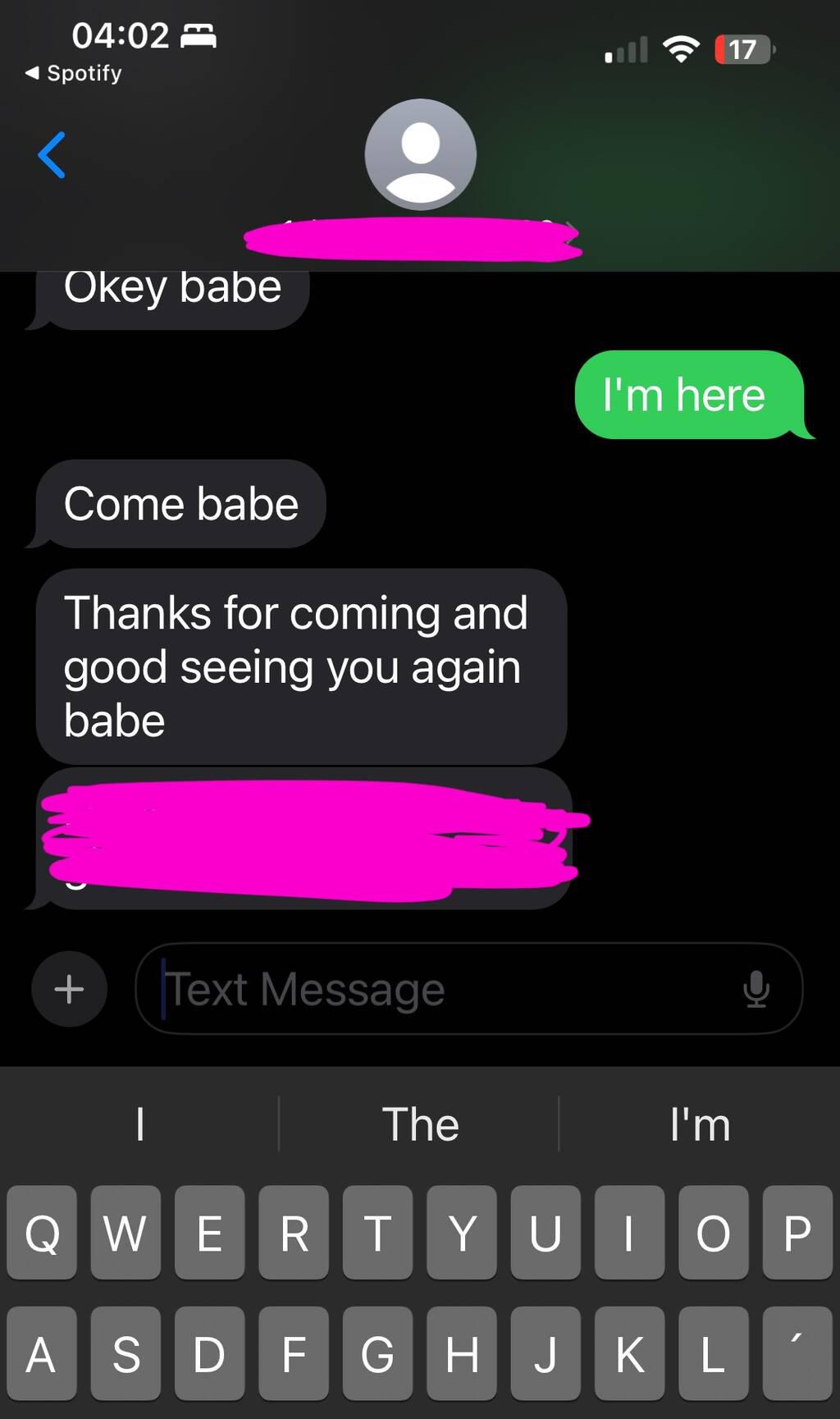Choose the "I'm" keyboard suggestion
This screenshot has height=1419, width=840.
[699, 1124]
